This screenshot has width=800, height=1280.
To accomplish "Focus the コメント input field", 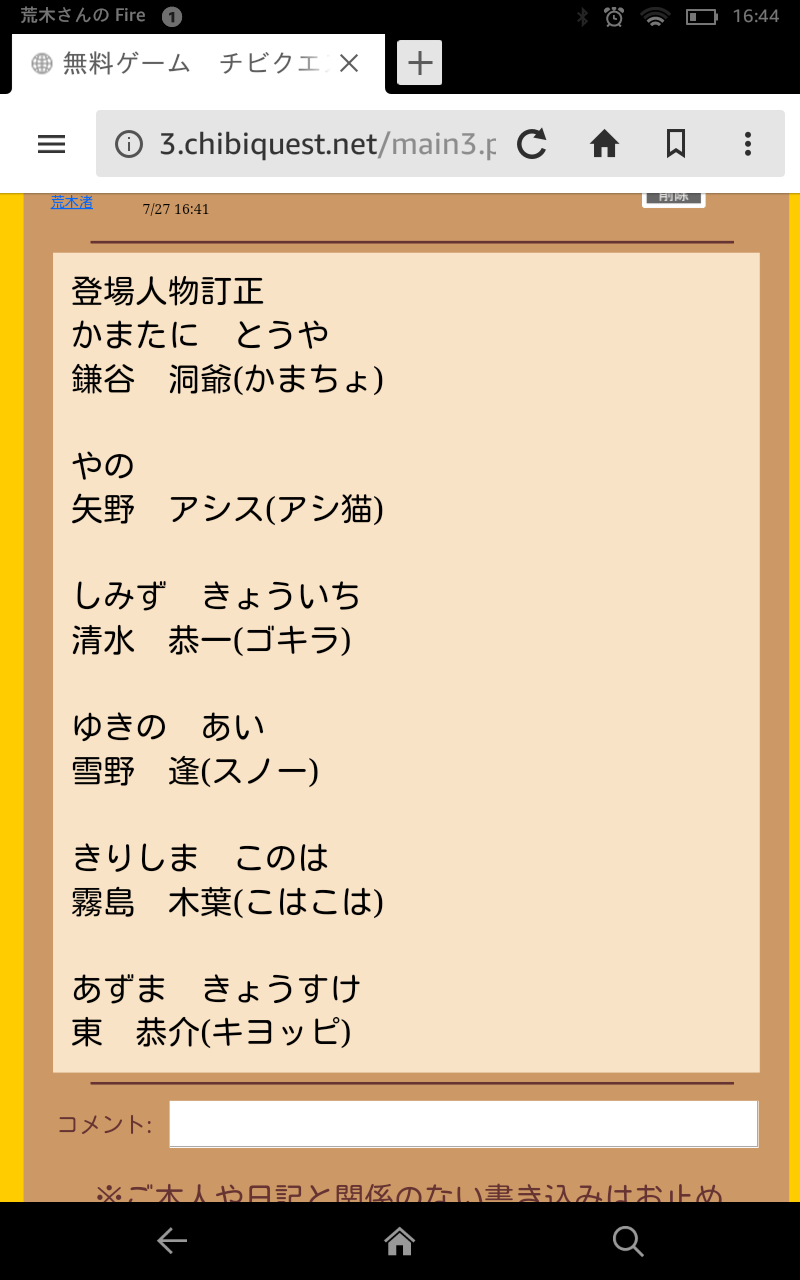I will tap(463, 1124).
